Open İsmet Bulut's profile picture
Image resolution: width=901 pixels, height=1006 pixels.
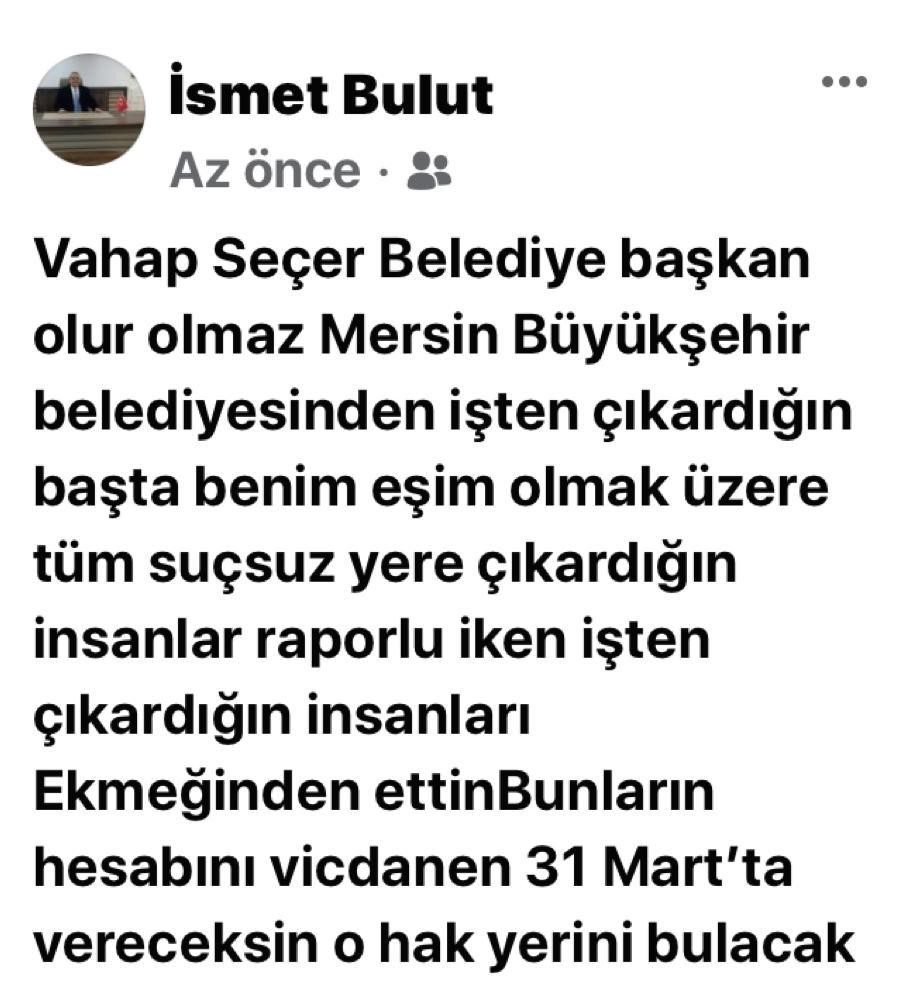pyautogui.click(x=89, y=110)
